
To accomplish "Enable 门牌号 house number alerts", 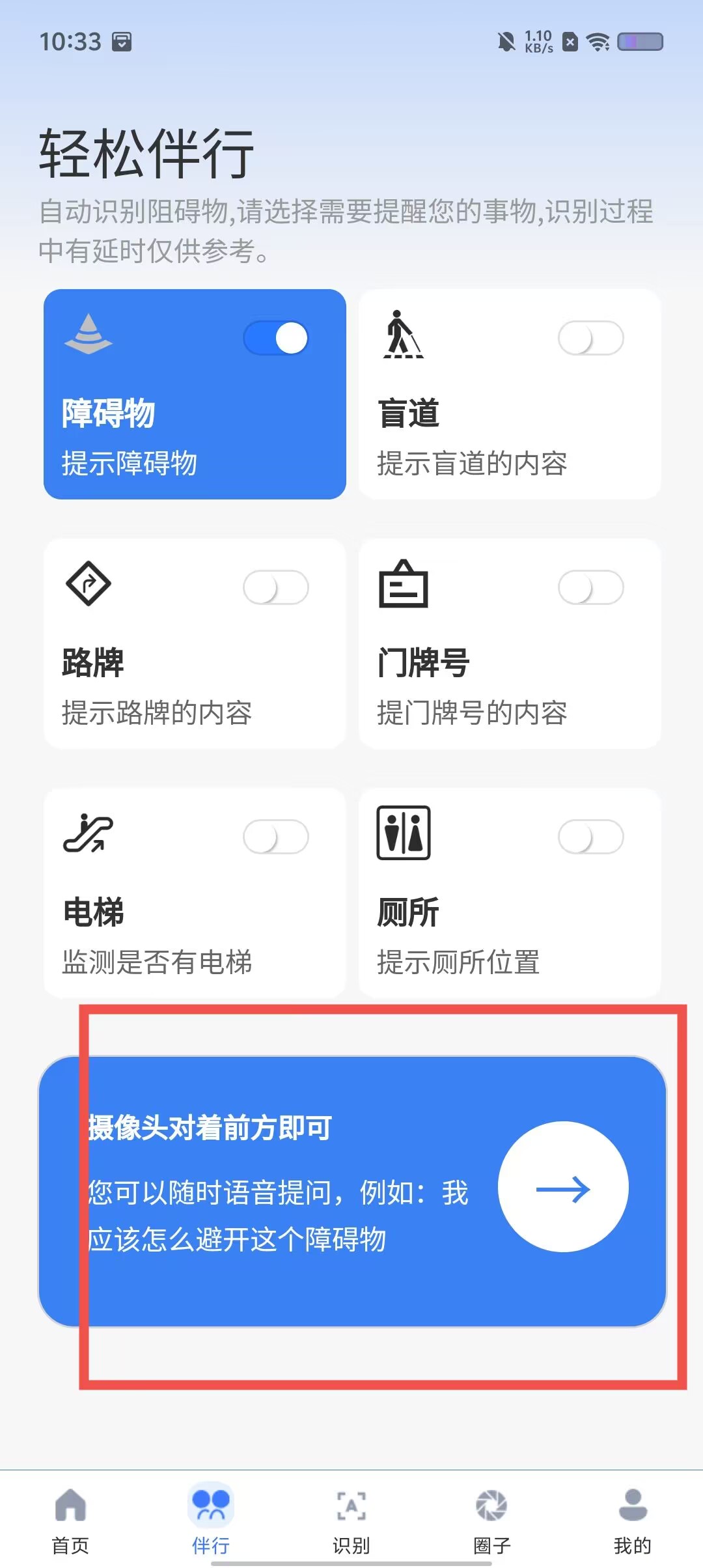I will [x=590, y=587].
